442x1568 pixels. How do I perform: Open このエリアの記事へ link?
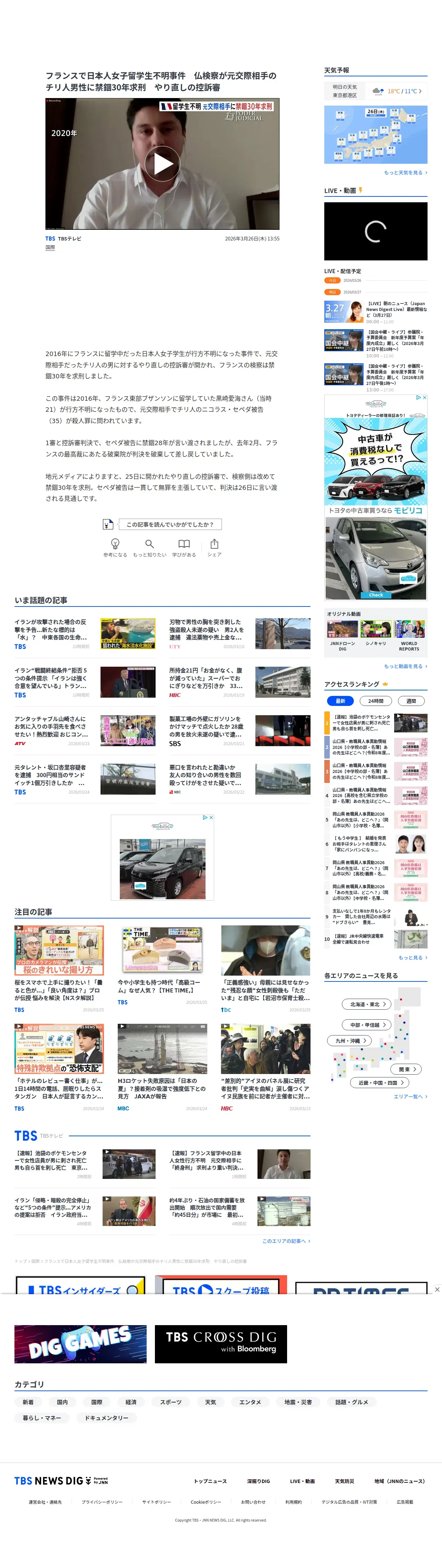pos(286,1241)
